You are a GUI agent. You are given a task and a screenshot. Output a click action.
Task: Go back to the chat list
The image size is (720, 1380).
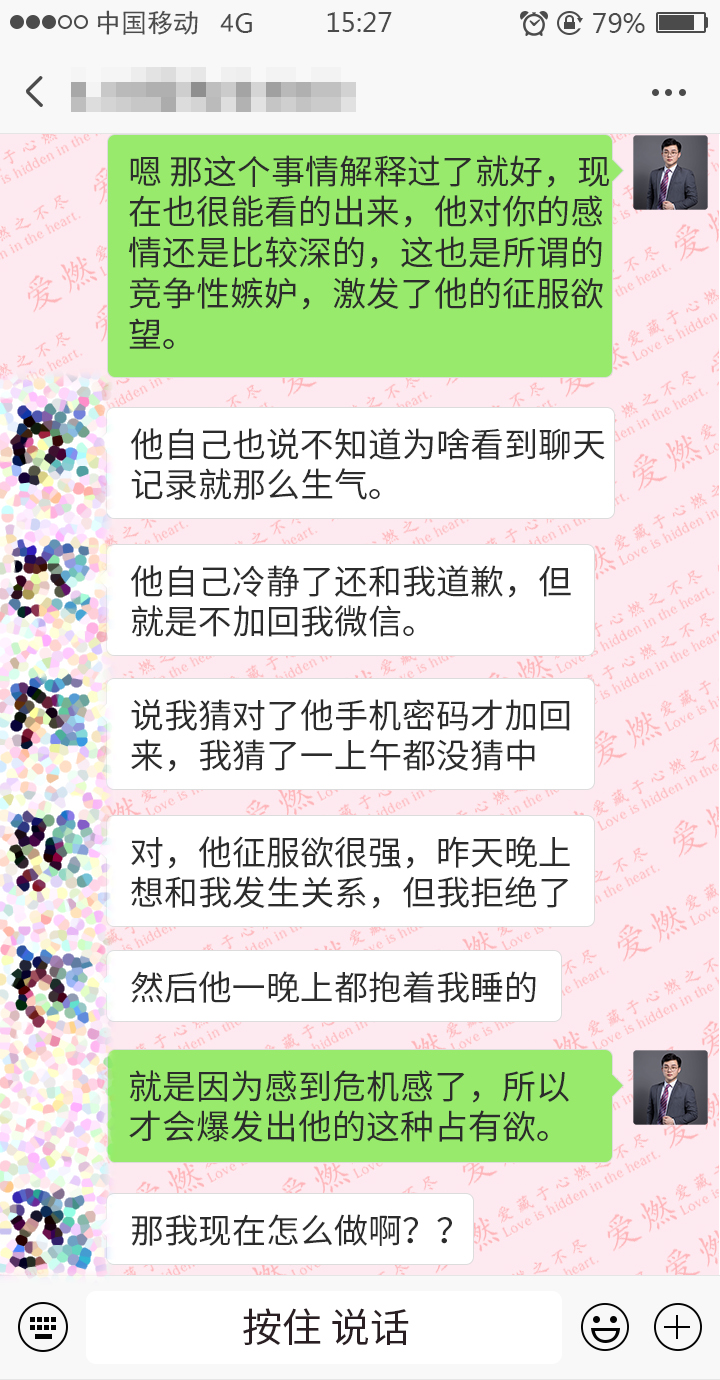35,92
